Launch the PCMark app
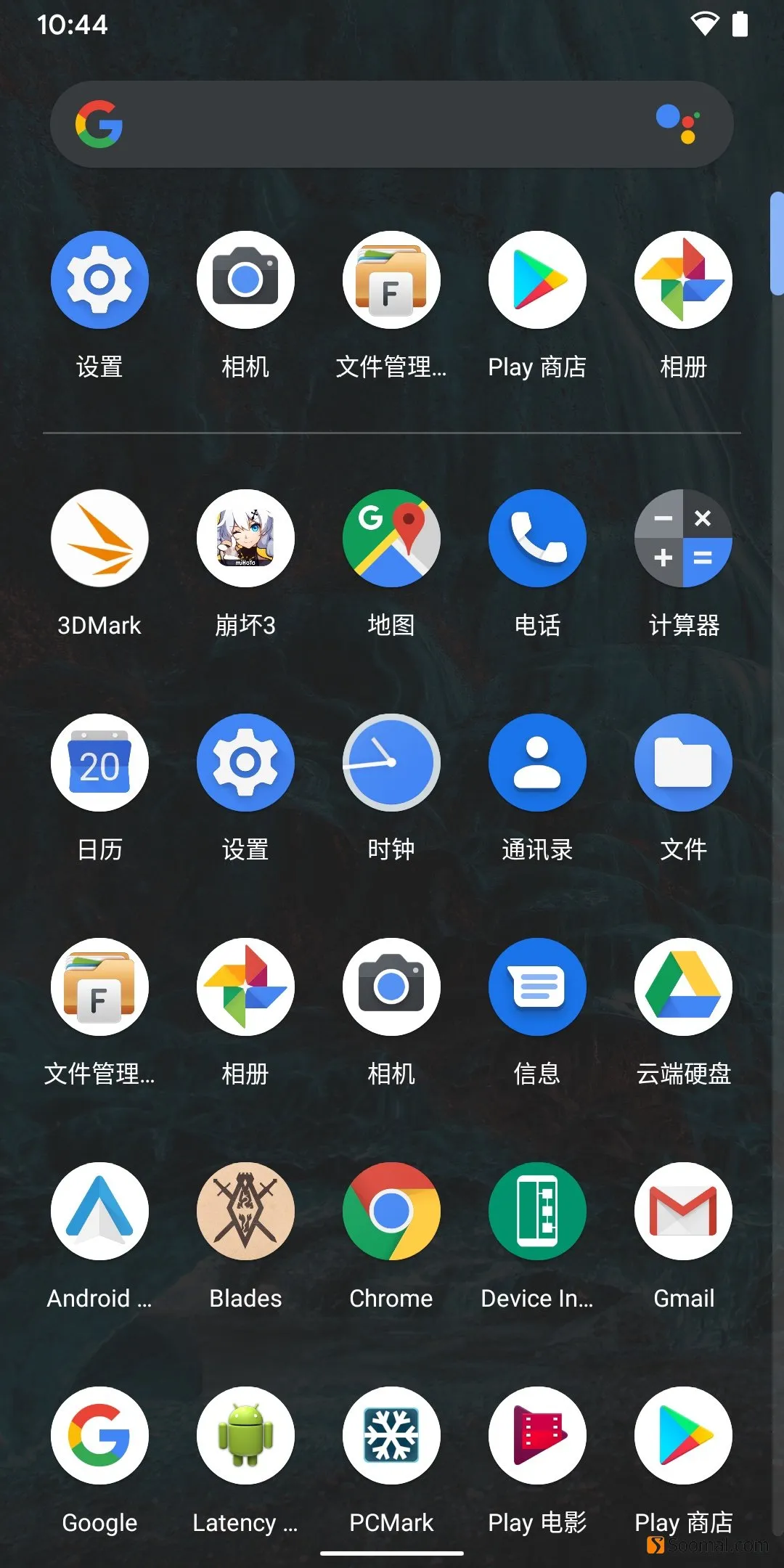Screen dimensions: 784x1568 391,1436
